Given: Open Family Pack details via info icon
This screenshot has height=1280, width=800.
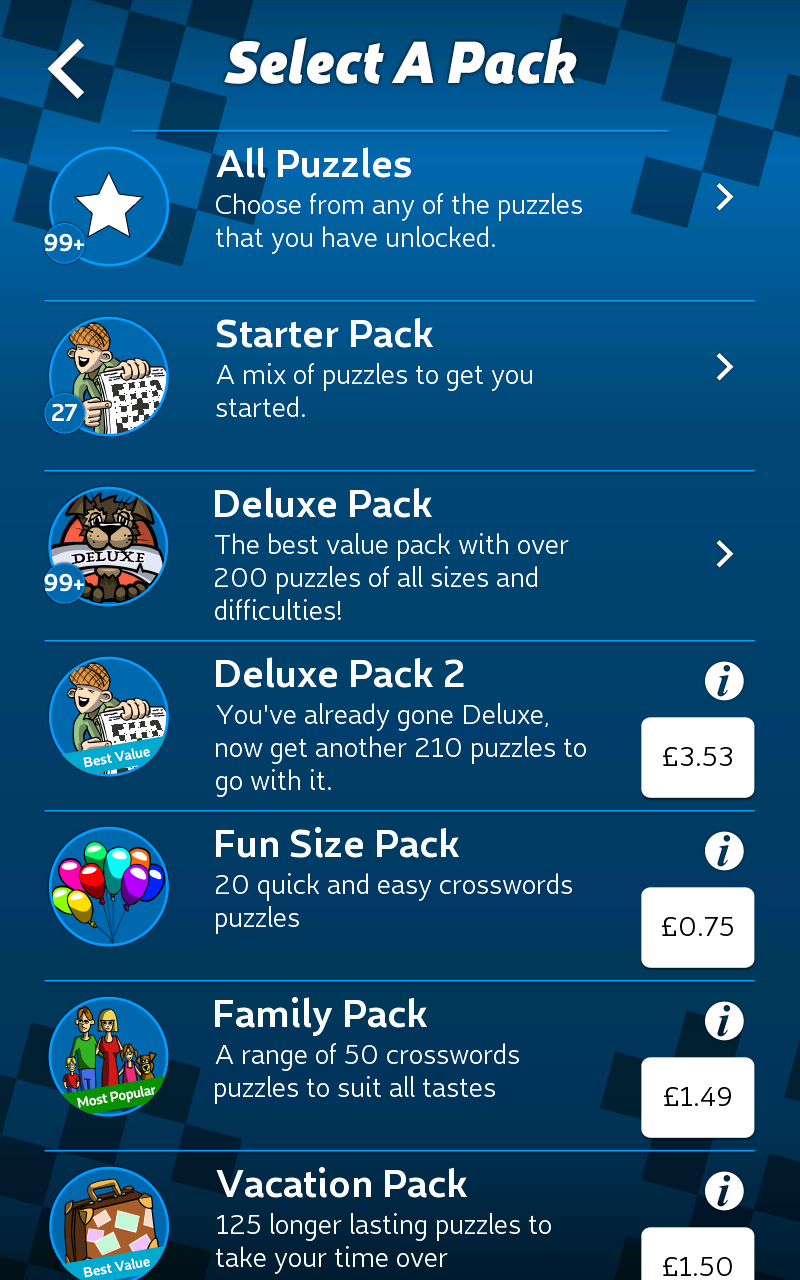Looking at the screenshot, I should coord(724,1021).
